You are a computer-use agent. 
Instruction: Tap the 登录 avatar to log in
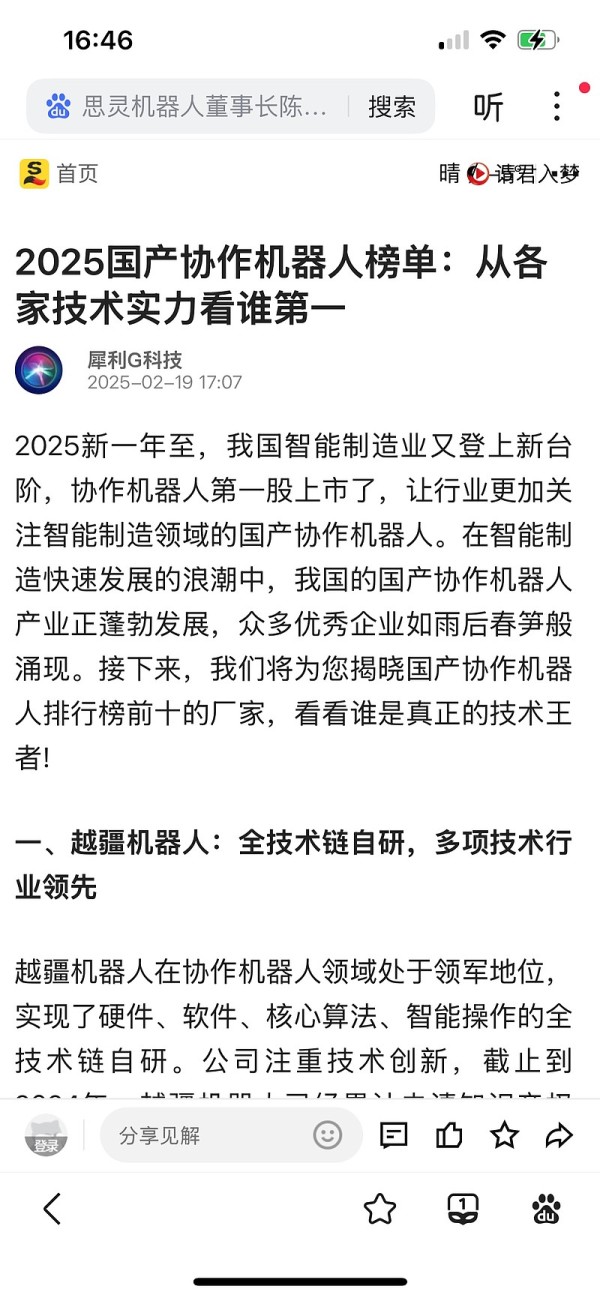[x=45, y=1135]
